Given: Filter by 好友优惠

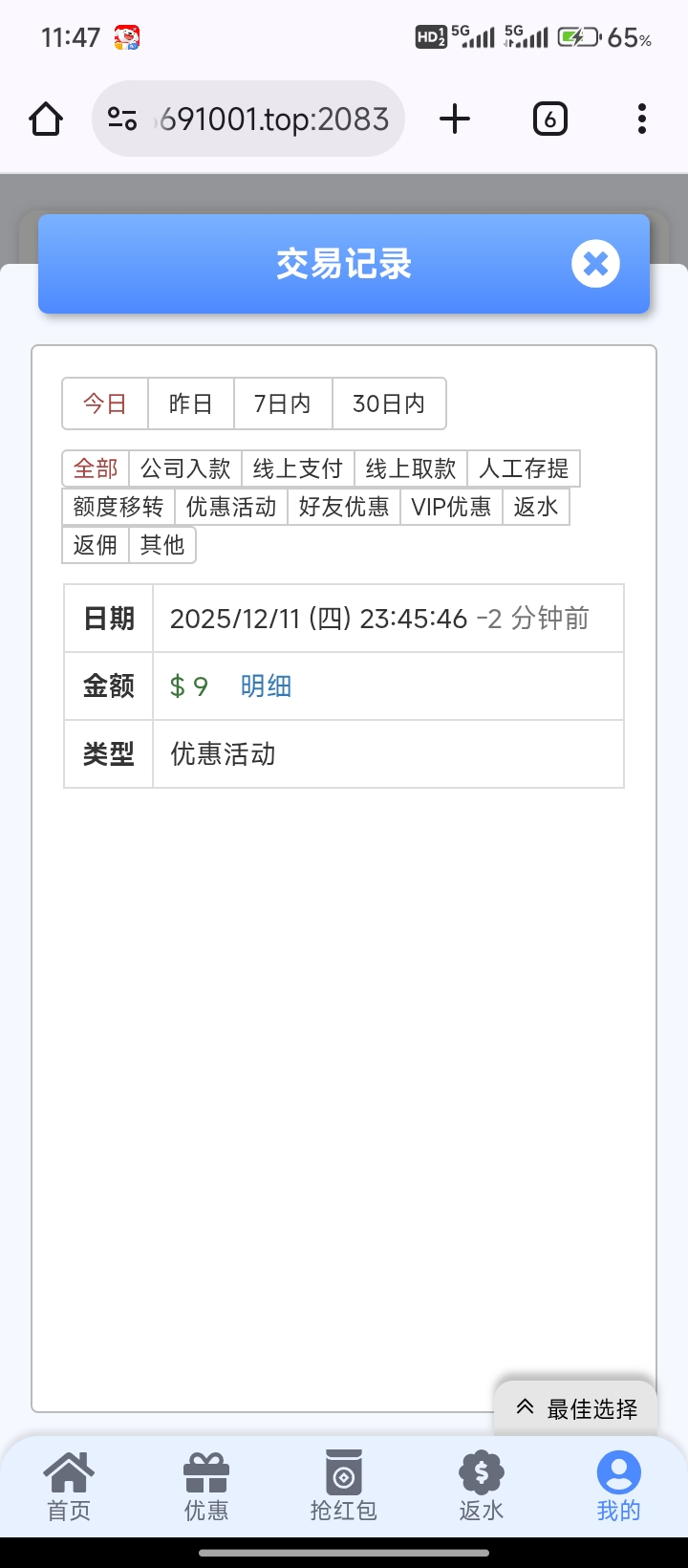Looking at the screenshot, I should click(343, 507).
